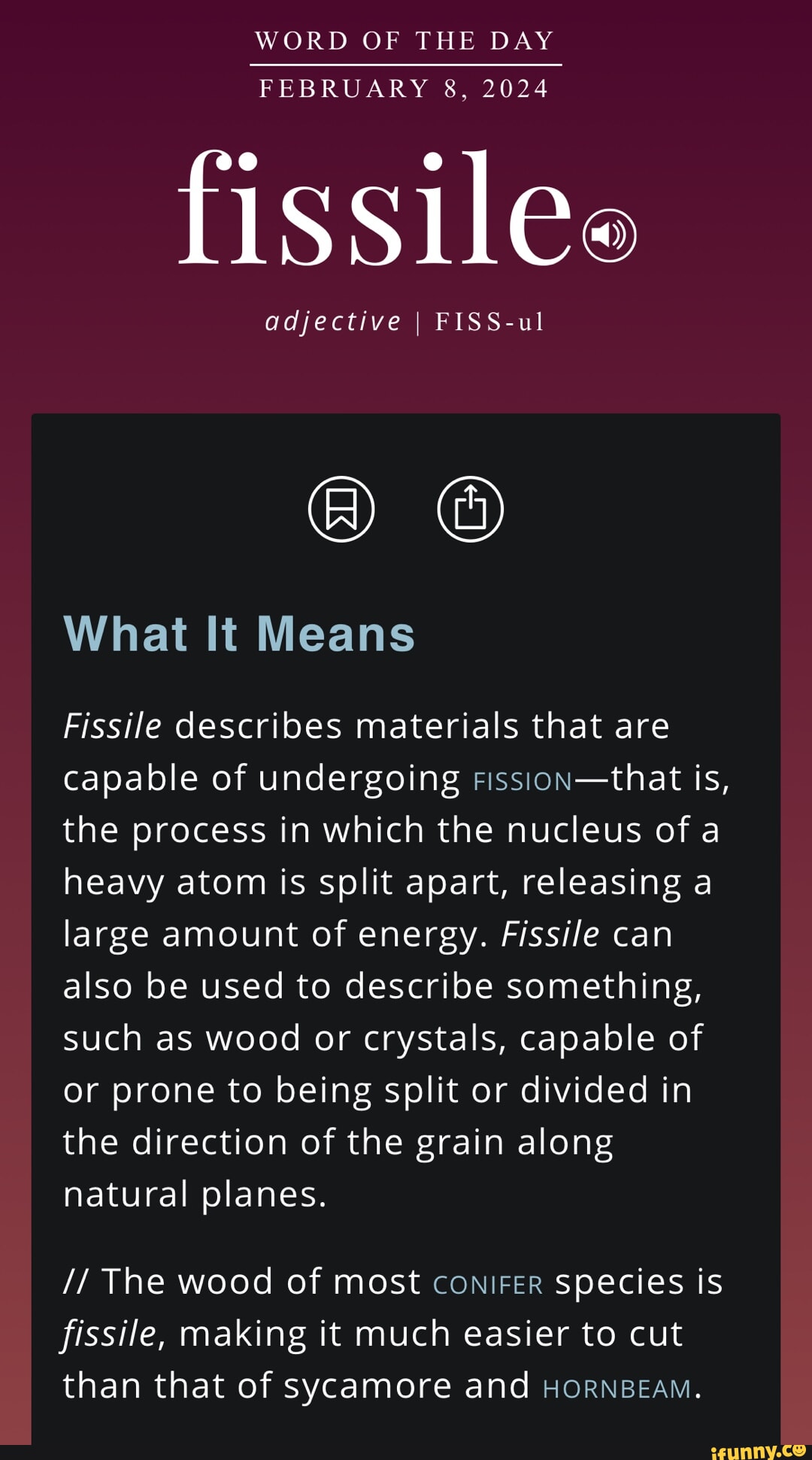Share this word of the day
The height and width of the screenshot is (1460, 812).
pos(471,509)
